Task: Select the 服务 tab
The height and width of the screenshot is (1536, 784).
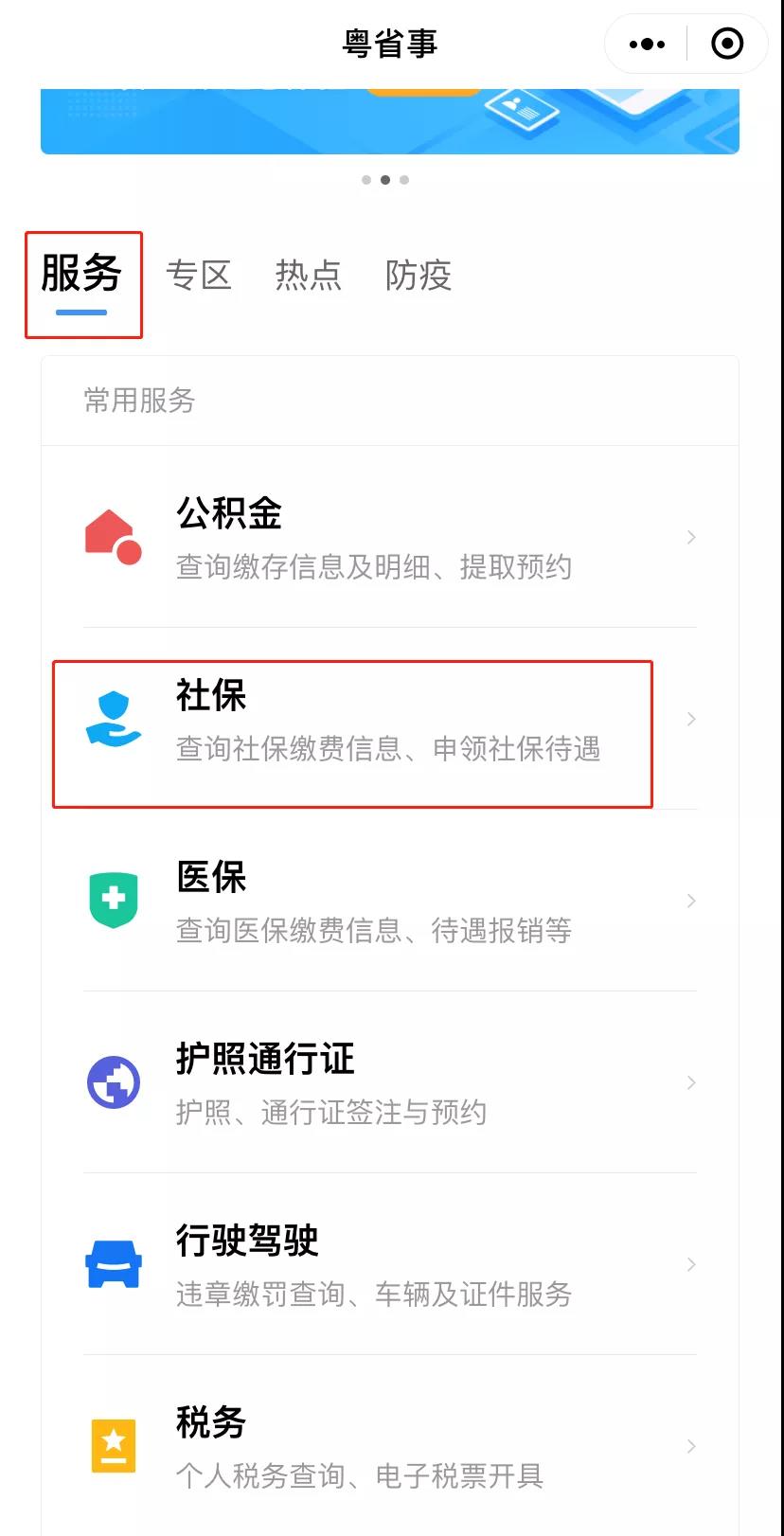Action: coord(82,276)
